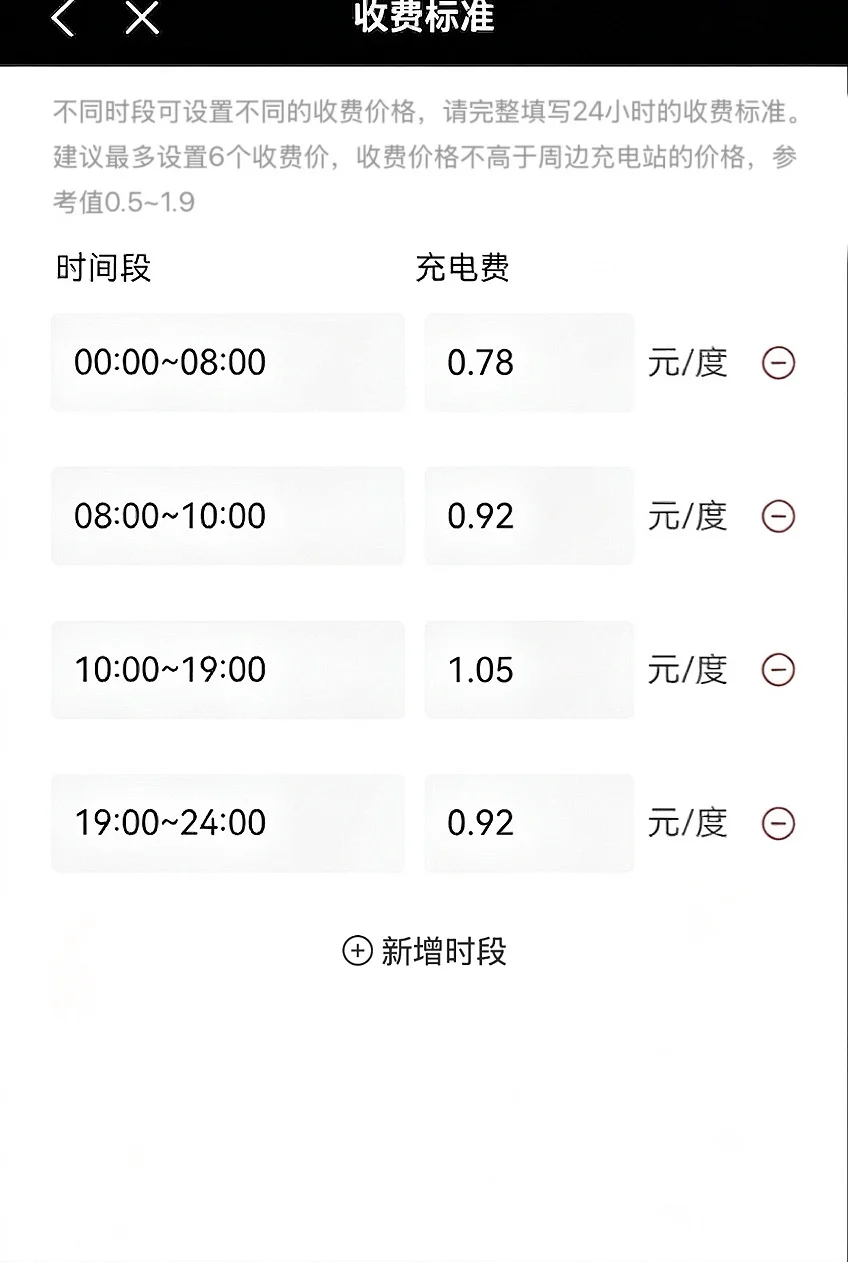Edit the 0.78 charging fee field
Image resolution: width=848 pixels, height=1262 pixels.
tap(529, 362)
